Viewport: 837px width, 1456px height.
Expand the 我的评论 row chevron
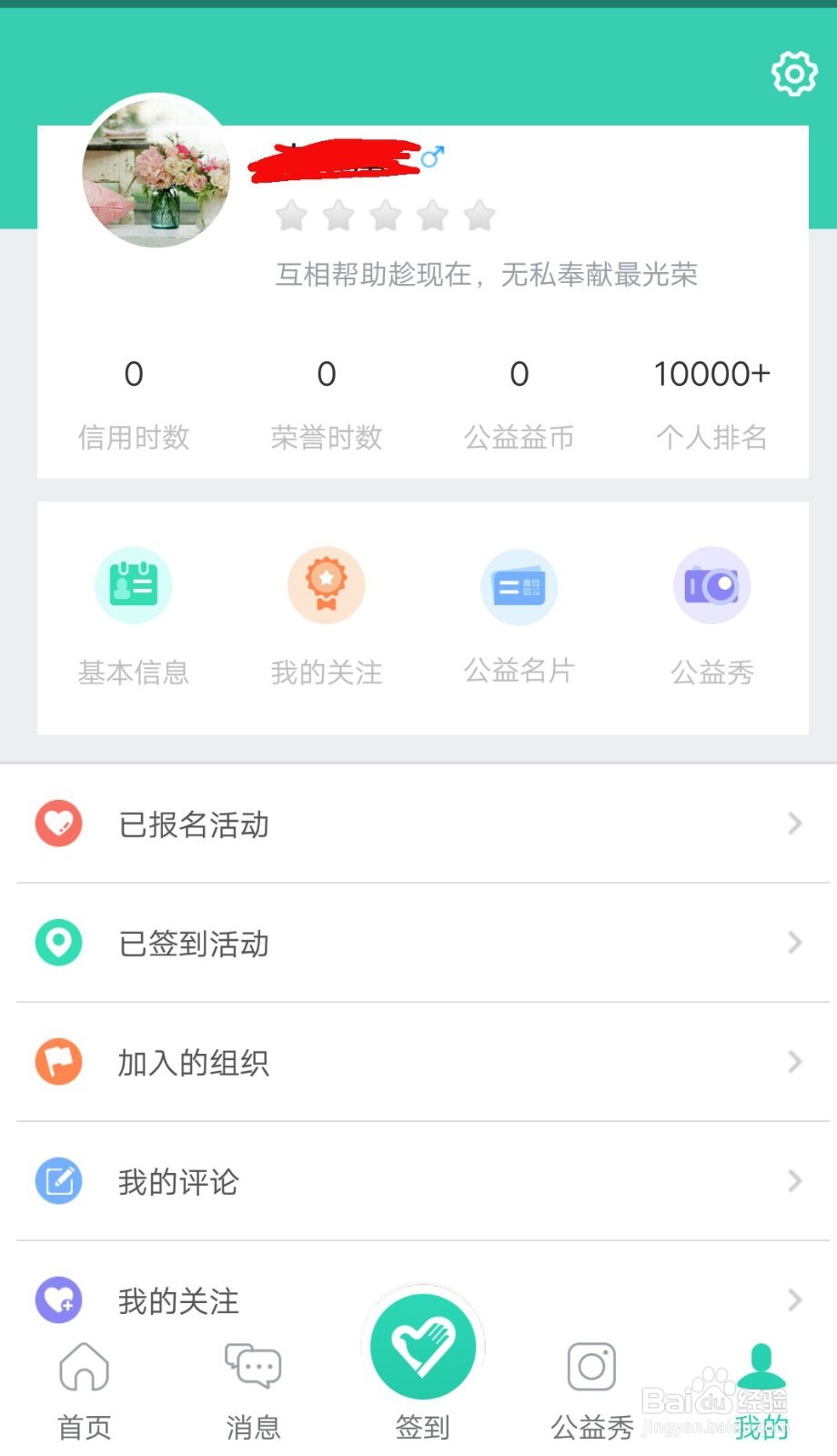click(x=794, y=1181)
